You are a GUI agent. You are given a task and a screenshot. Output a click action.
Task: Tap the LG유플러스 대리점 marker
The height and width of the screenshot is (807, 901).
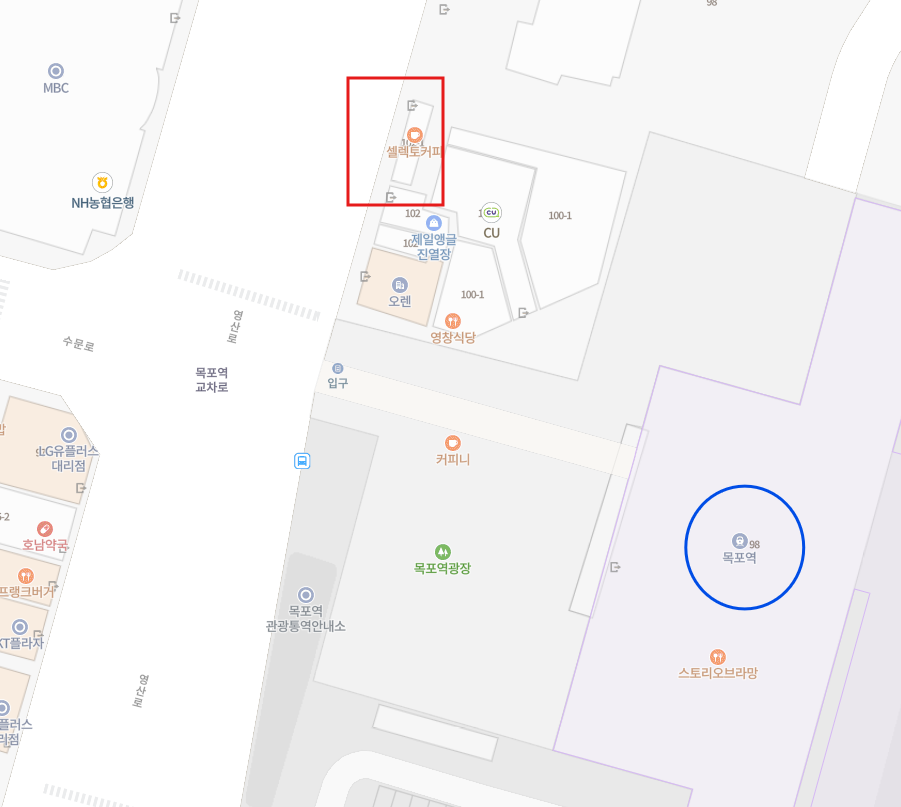tap(69, 435)
